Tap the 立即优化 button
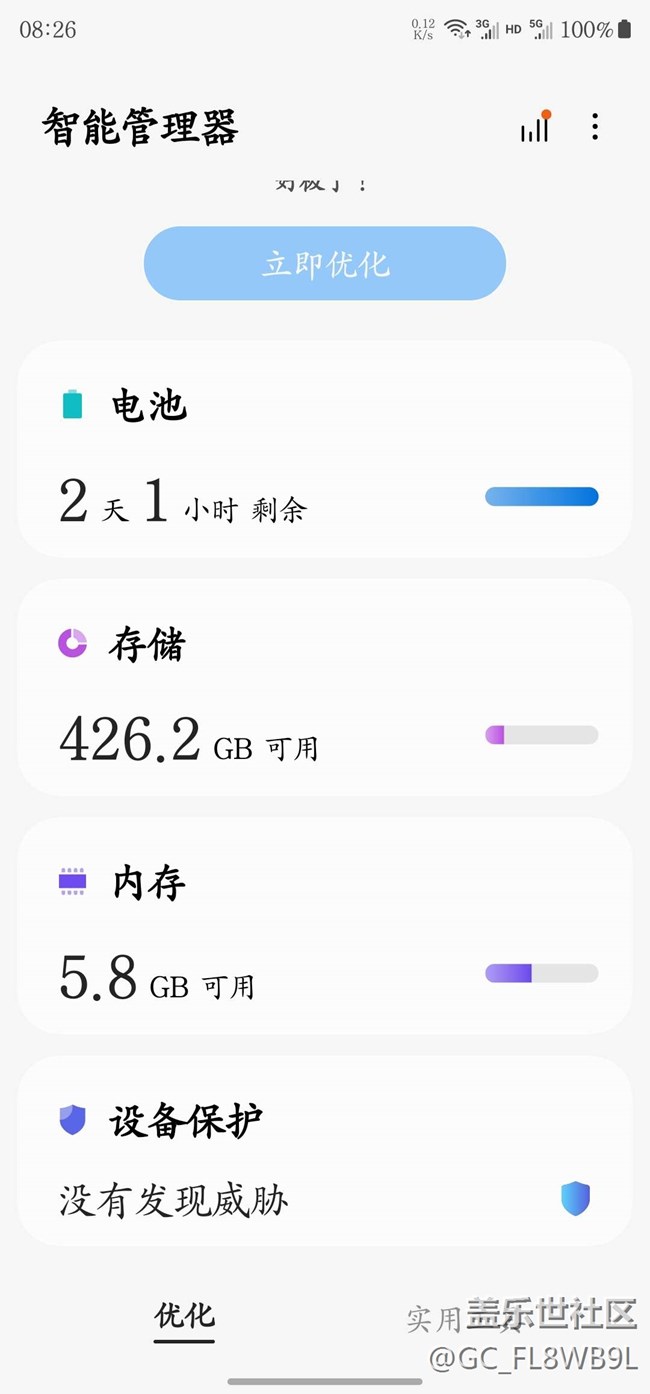Image resolution: width=650 pixels, height=1394 pixels. click(x=325, y=264)
